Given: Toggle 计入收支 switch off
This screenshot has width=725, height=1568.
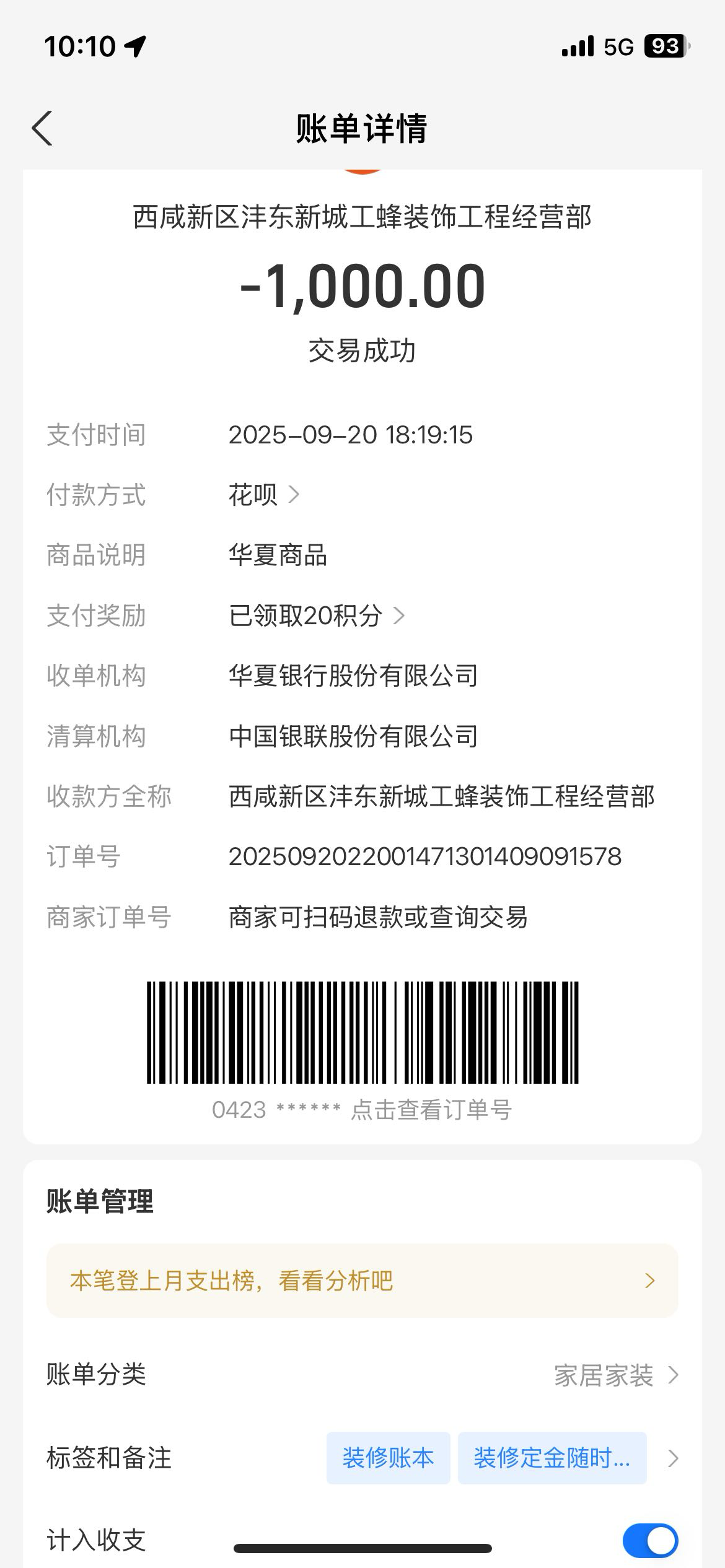Looking at the screenshot, I should click(x=649, y=1540).
